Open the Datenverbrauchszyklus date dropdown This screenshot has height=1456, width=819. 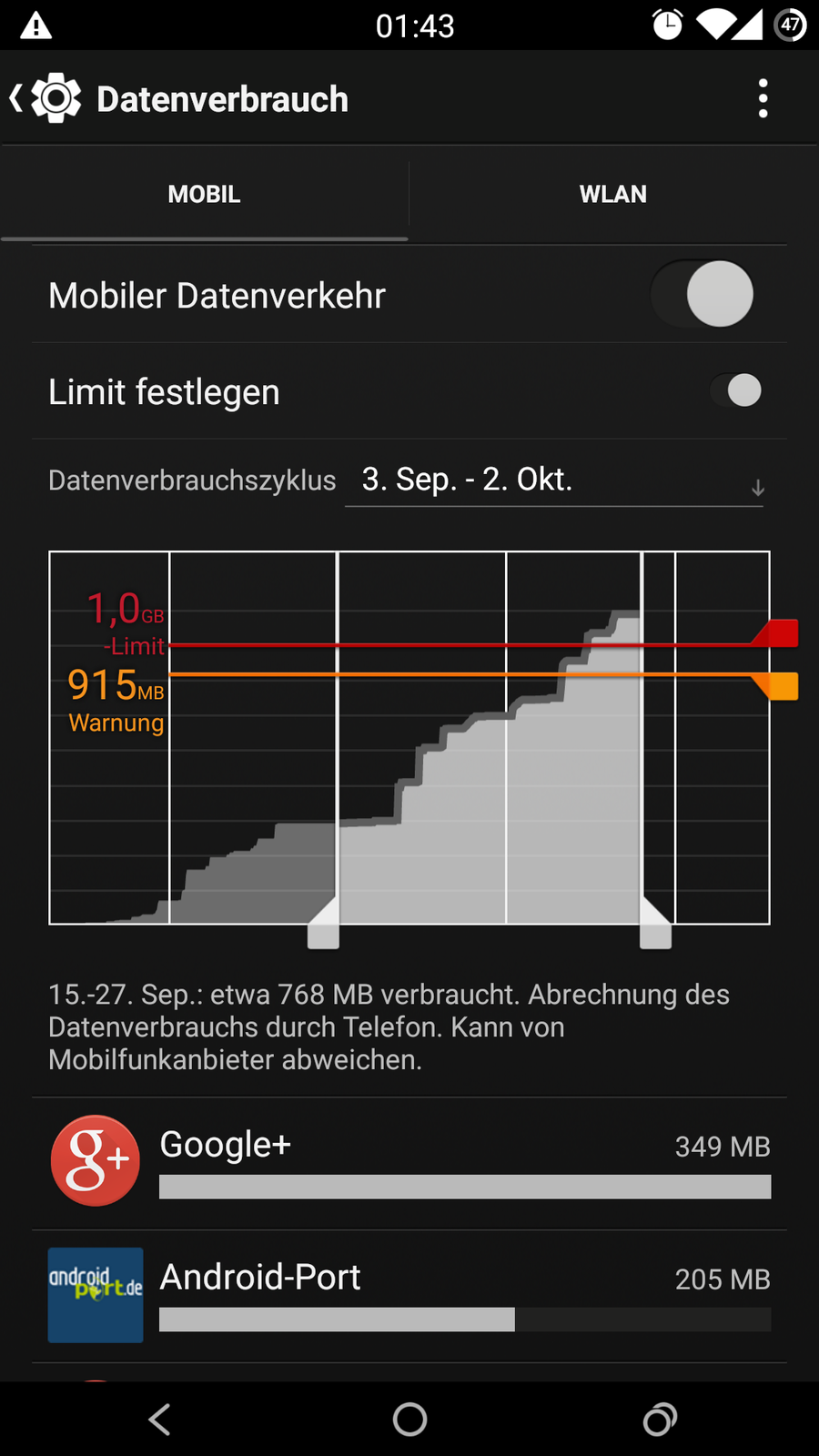tap(553, 480)
